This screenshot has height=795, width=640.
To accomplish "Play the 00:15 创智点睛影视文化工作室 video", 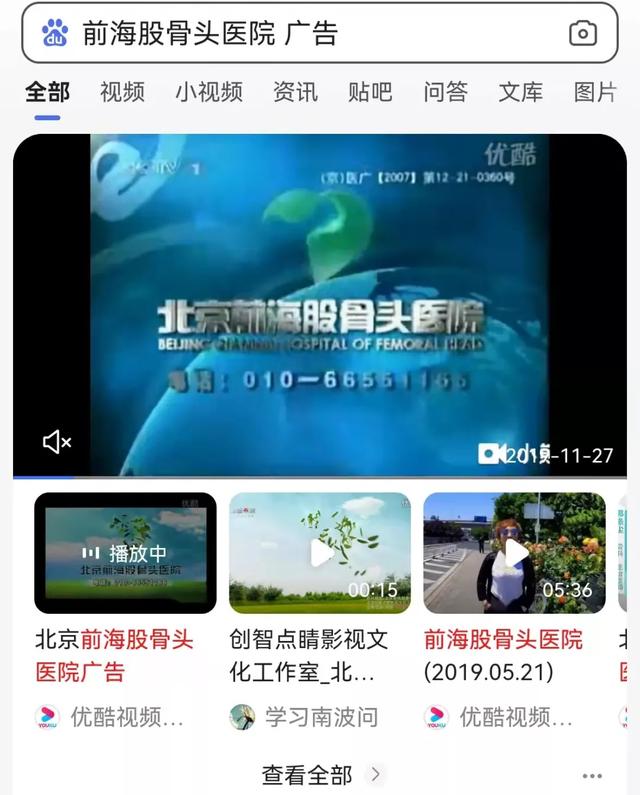I will click(x=320, y=552).
